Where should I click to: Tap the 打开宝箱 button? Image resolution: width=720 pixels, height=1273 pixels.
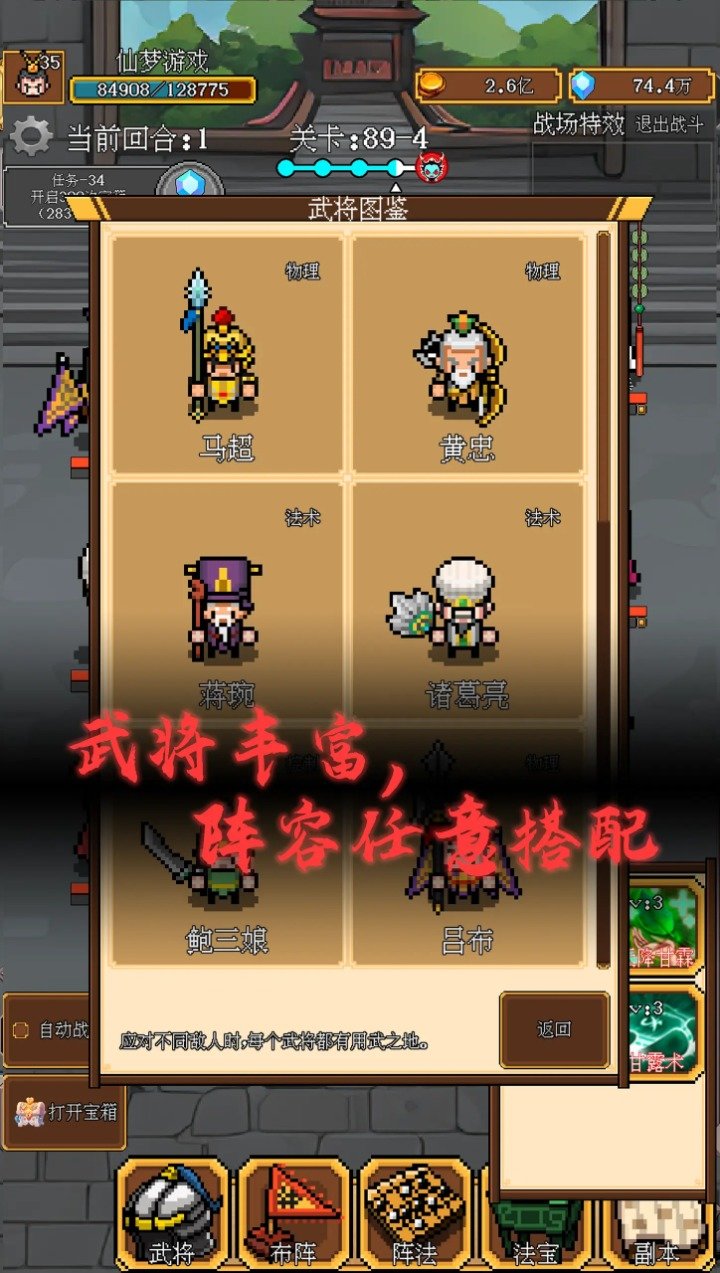click(x=65, y=1112)
